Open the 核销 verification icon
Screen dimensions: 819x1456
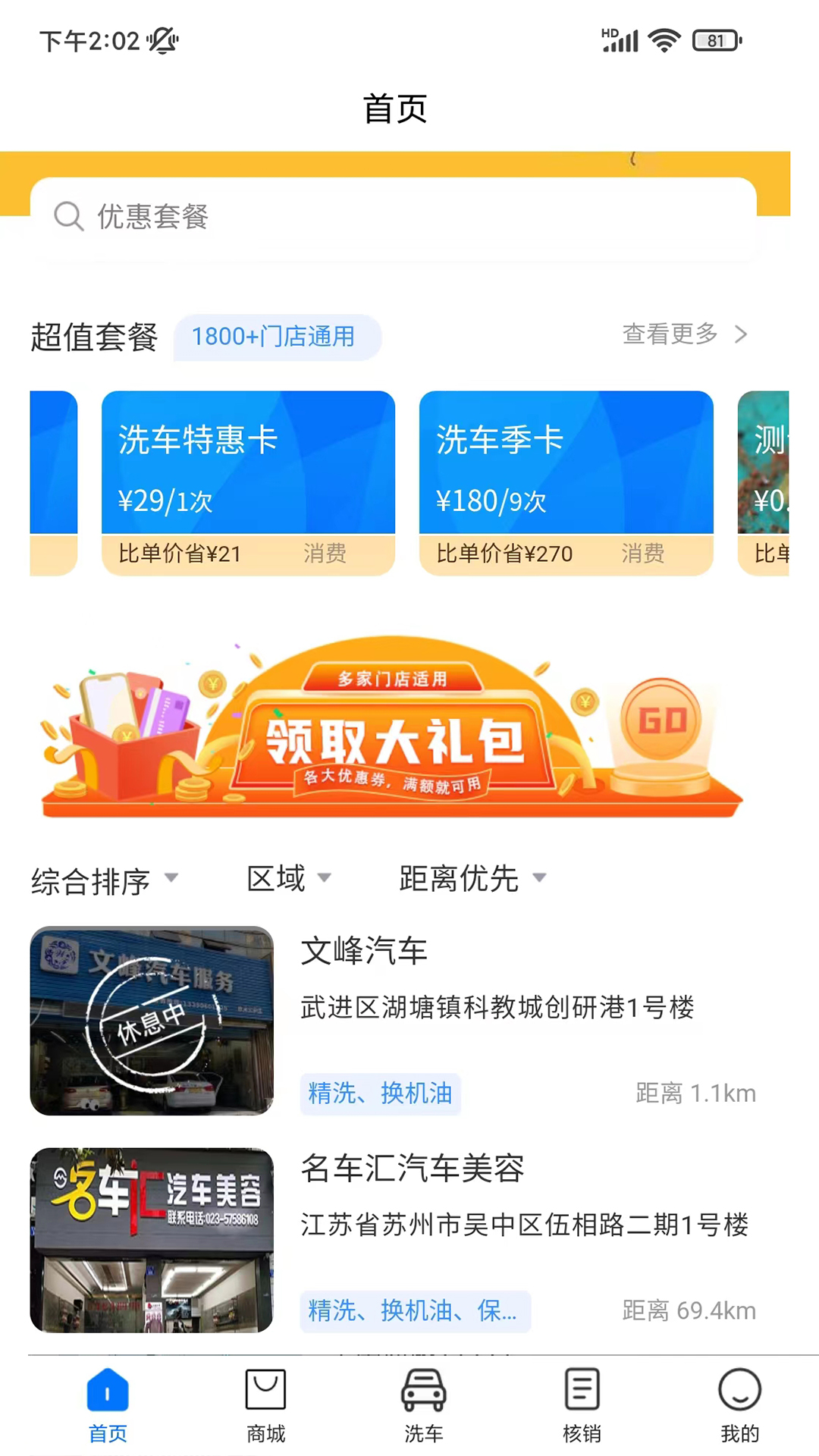coord(582,1390)
